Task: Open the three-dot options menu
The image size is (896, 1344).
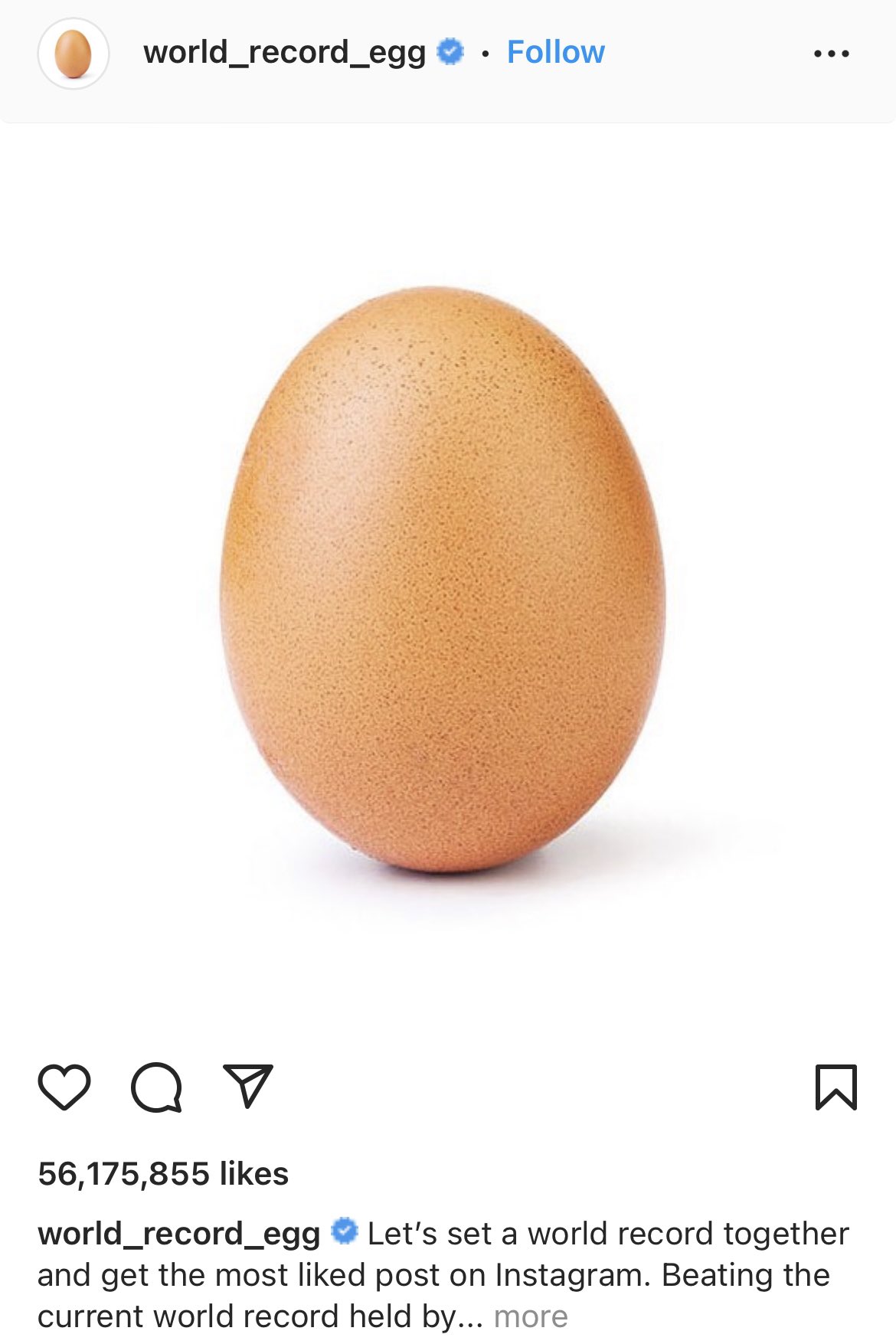Action: tap(831, 54)
